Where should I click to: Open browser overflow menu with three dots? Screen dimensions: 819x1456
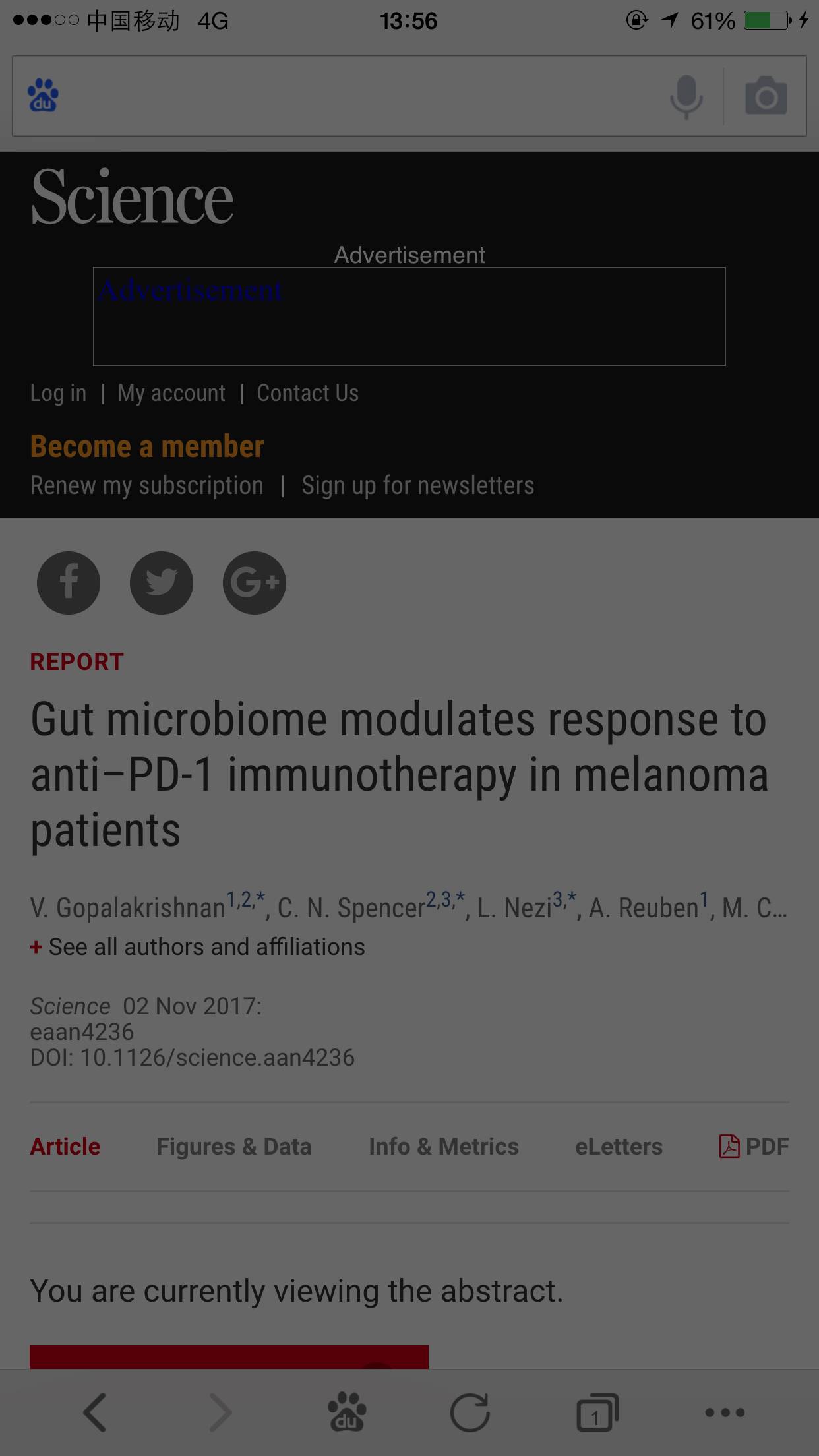click(x=724, y=1412)
